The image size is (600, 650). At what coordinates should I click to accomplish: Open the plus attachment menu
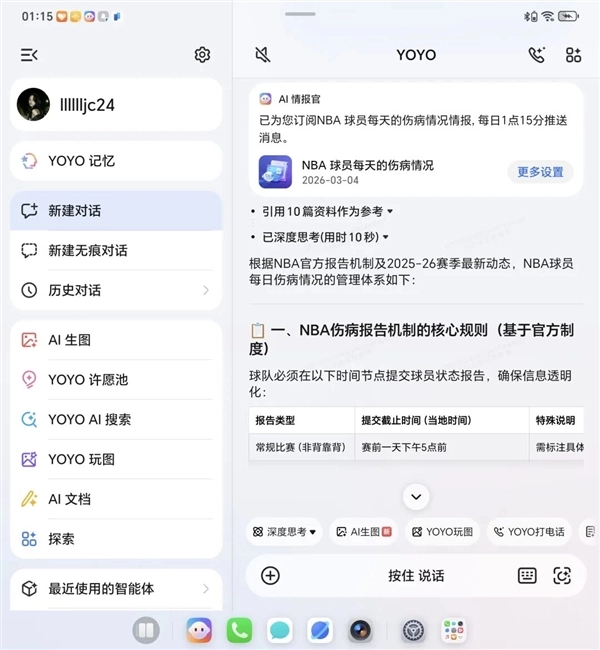click(x=270, y=575)
